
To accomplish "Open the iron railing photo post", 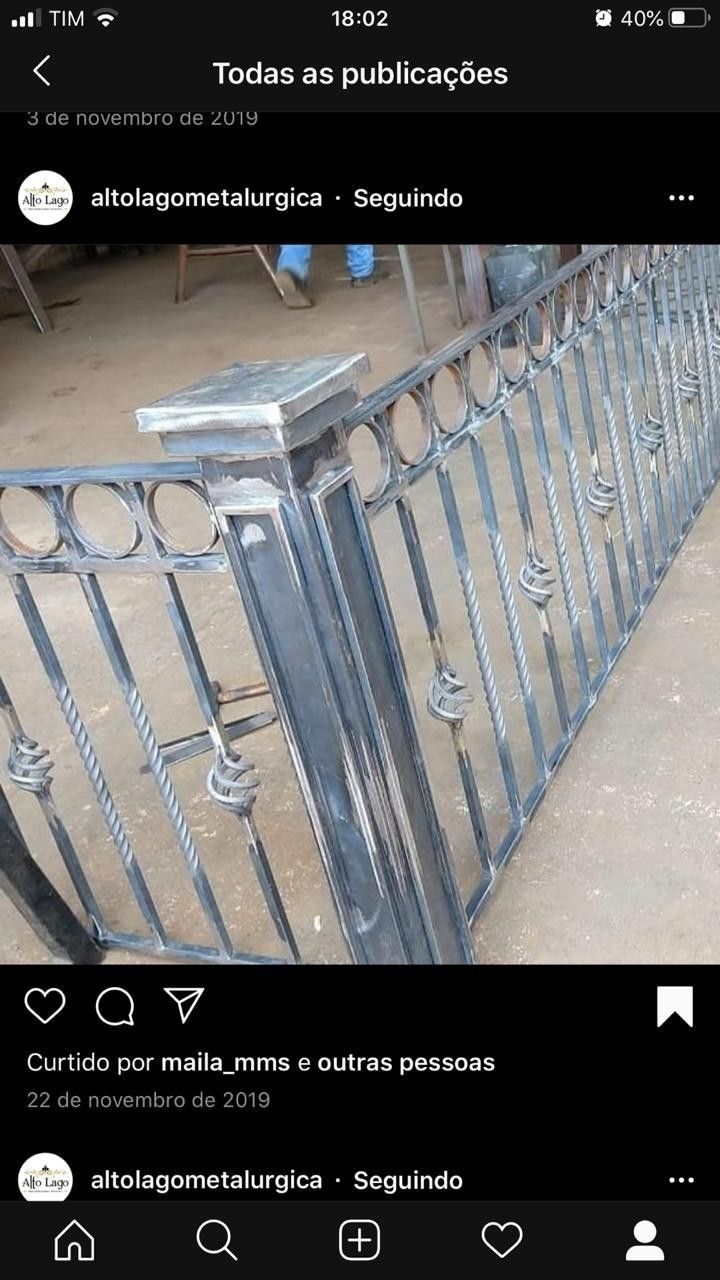I will point(360,604).
